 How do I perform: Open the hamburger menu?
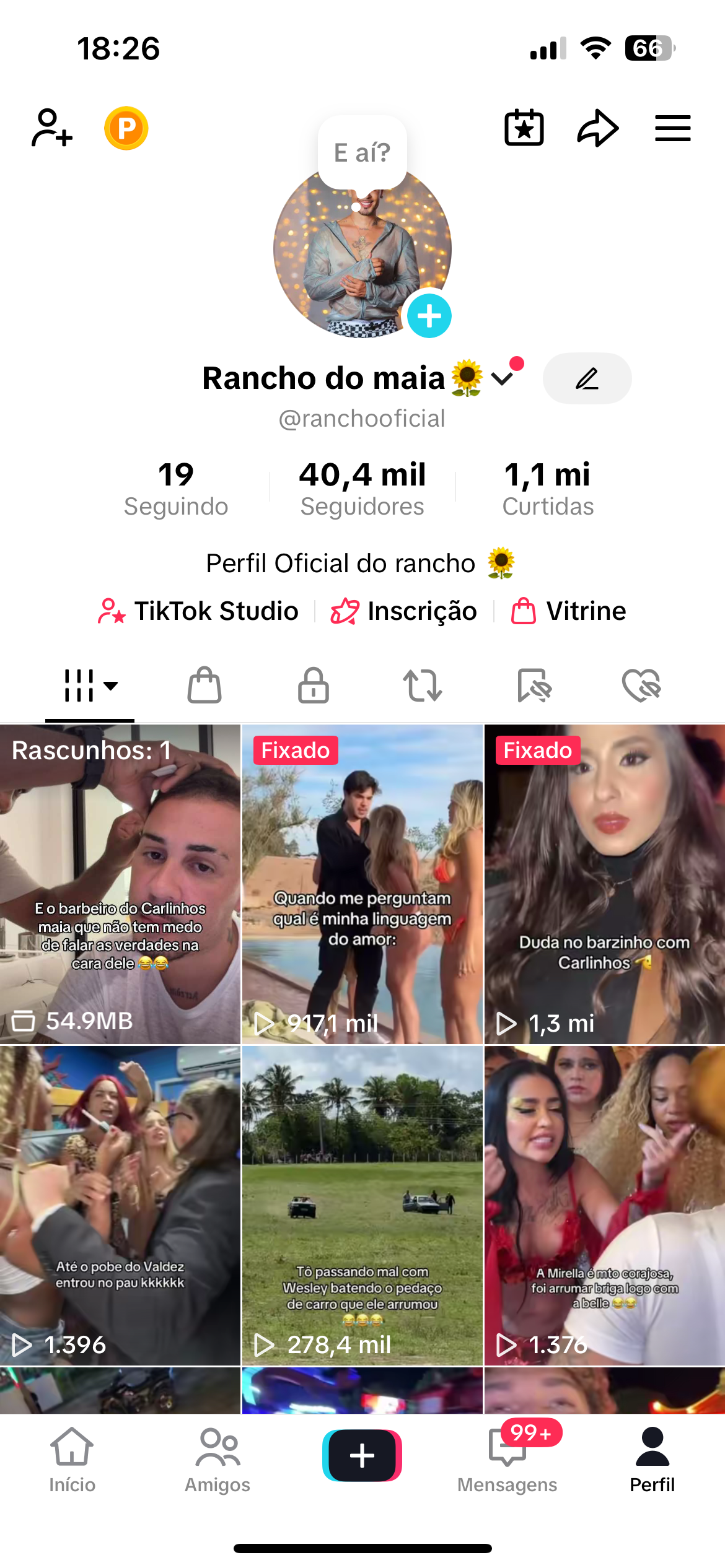(673, 128)
